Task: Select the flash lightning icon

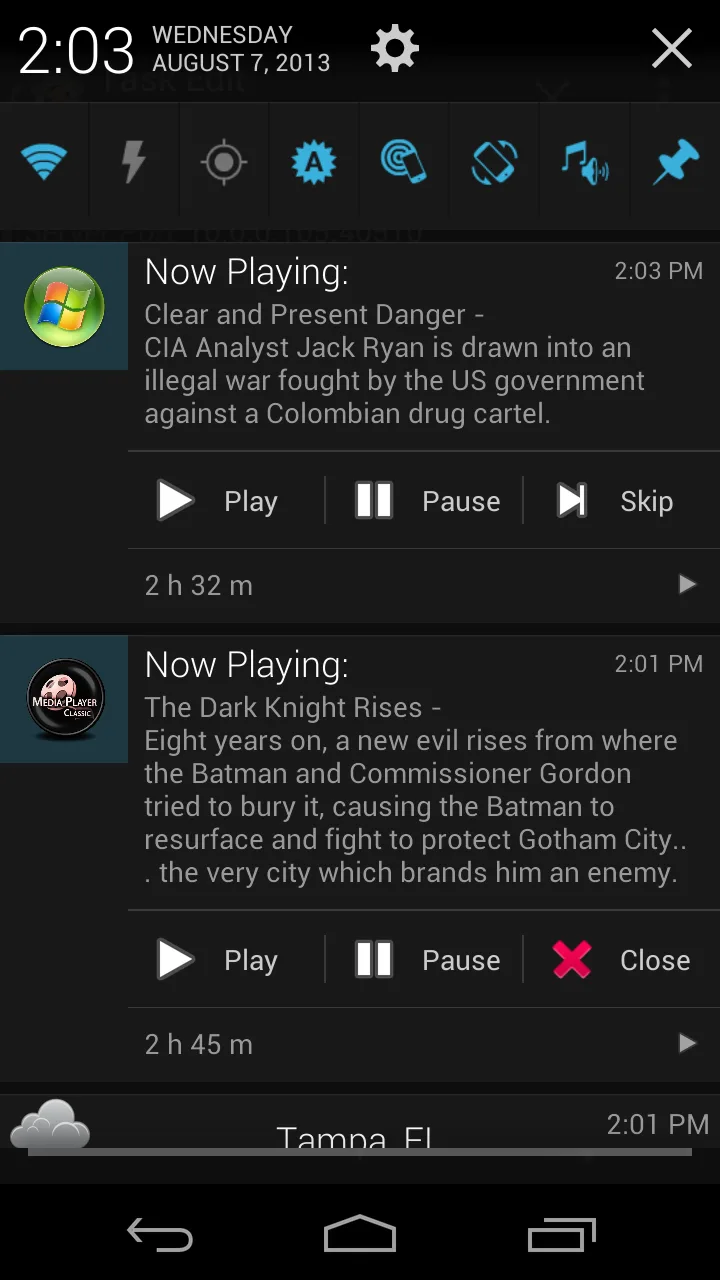Action: coord(134,162)
